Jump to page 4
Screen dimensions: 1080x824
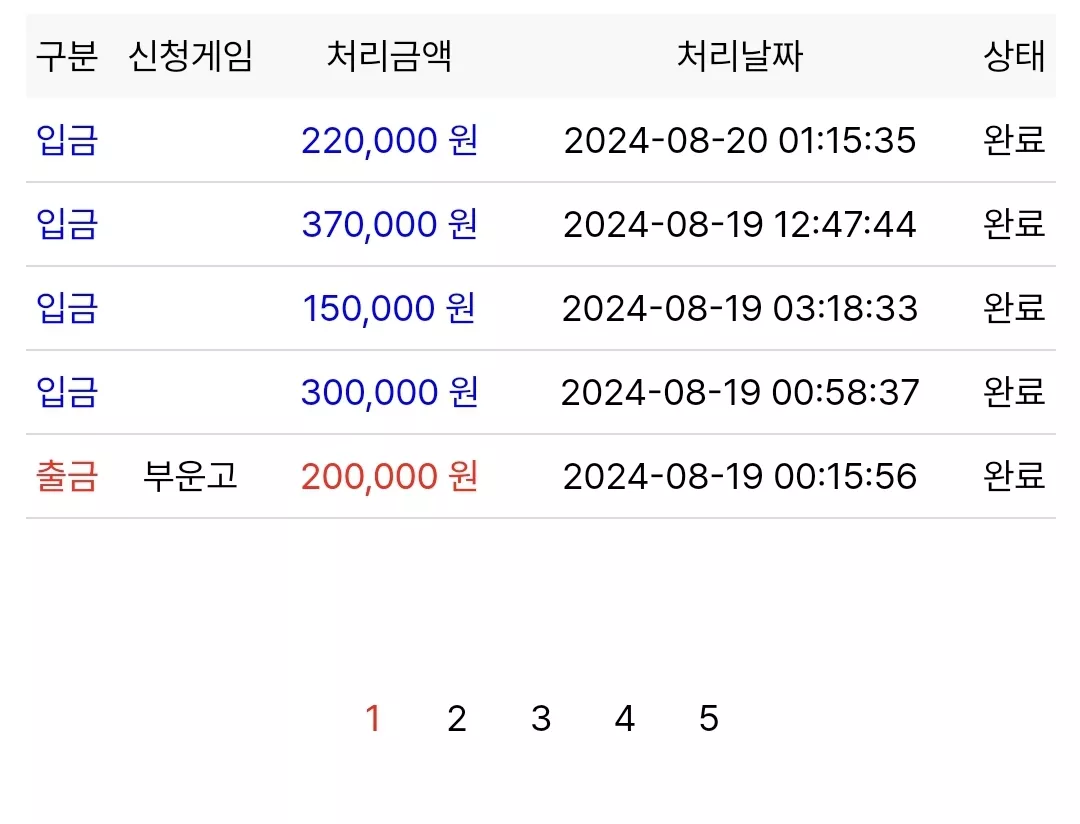[x=625, y=719]
